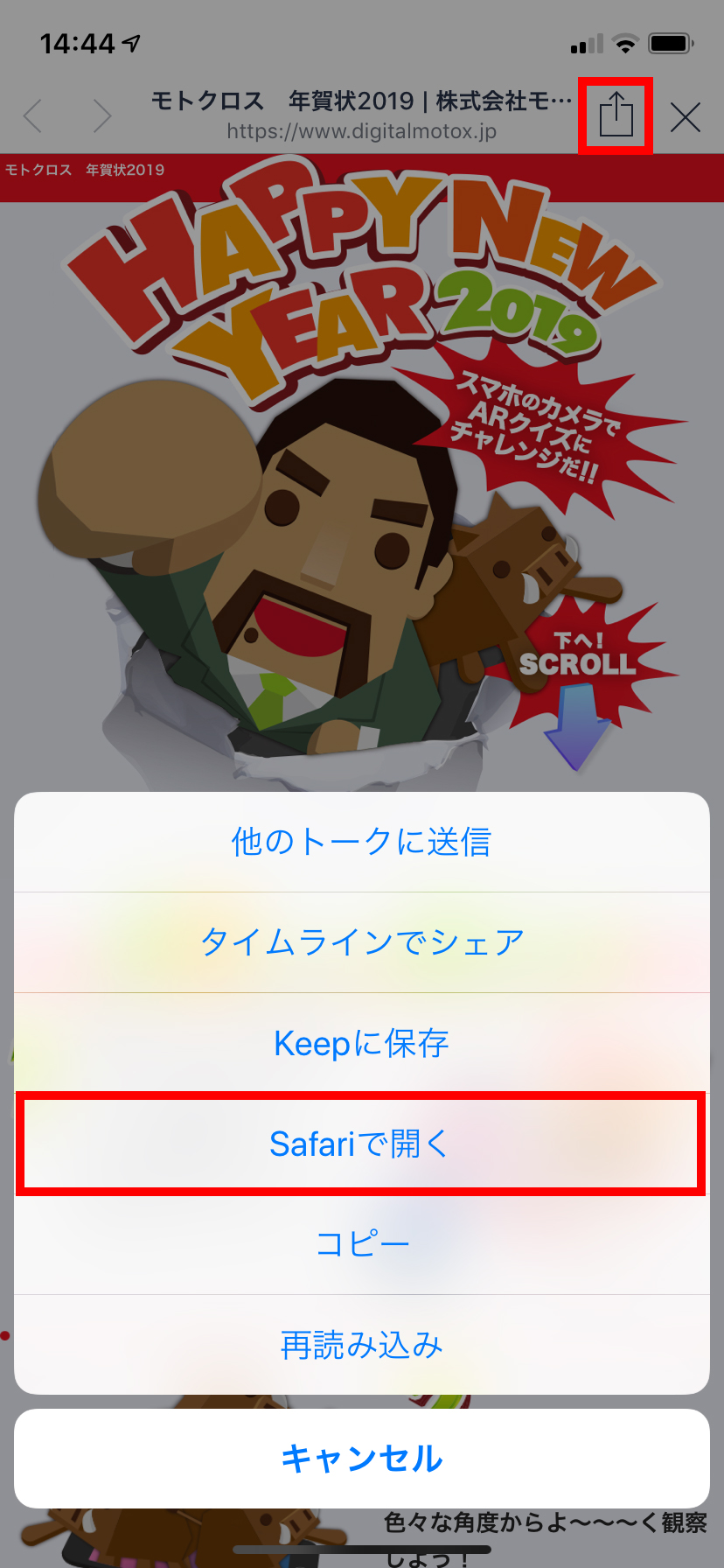Copy the link with コピー
This screenshot has height=1568, width=724.
[x=362, y=1243]
